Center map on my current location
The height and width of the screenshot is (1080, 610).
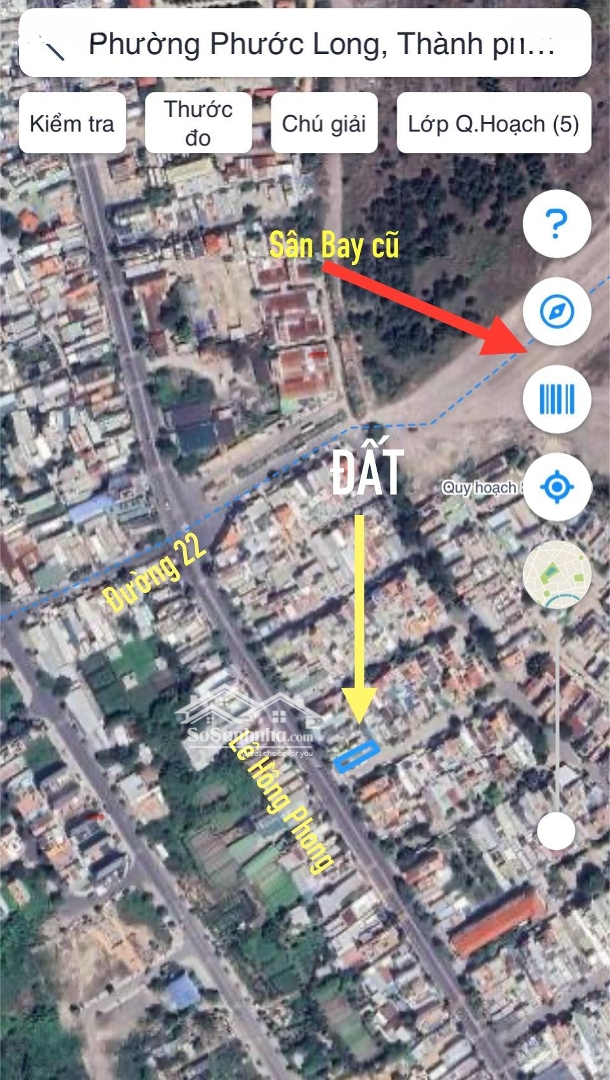click(x=557, y=487)
